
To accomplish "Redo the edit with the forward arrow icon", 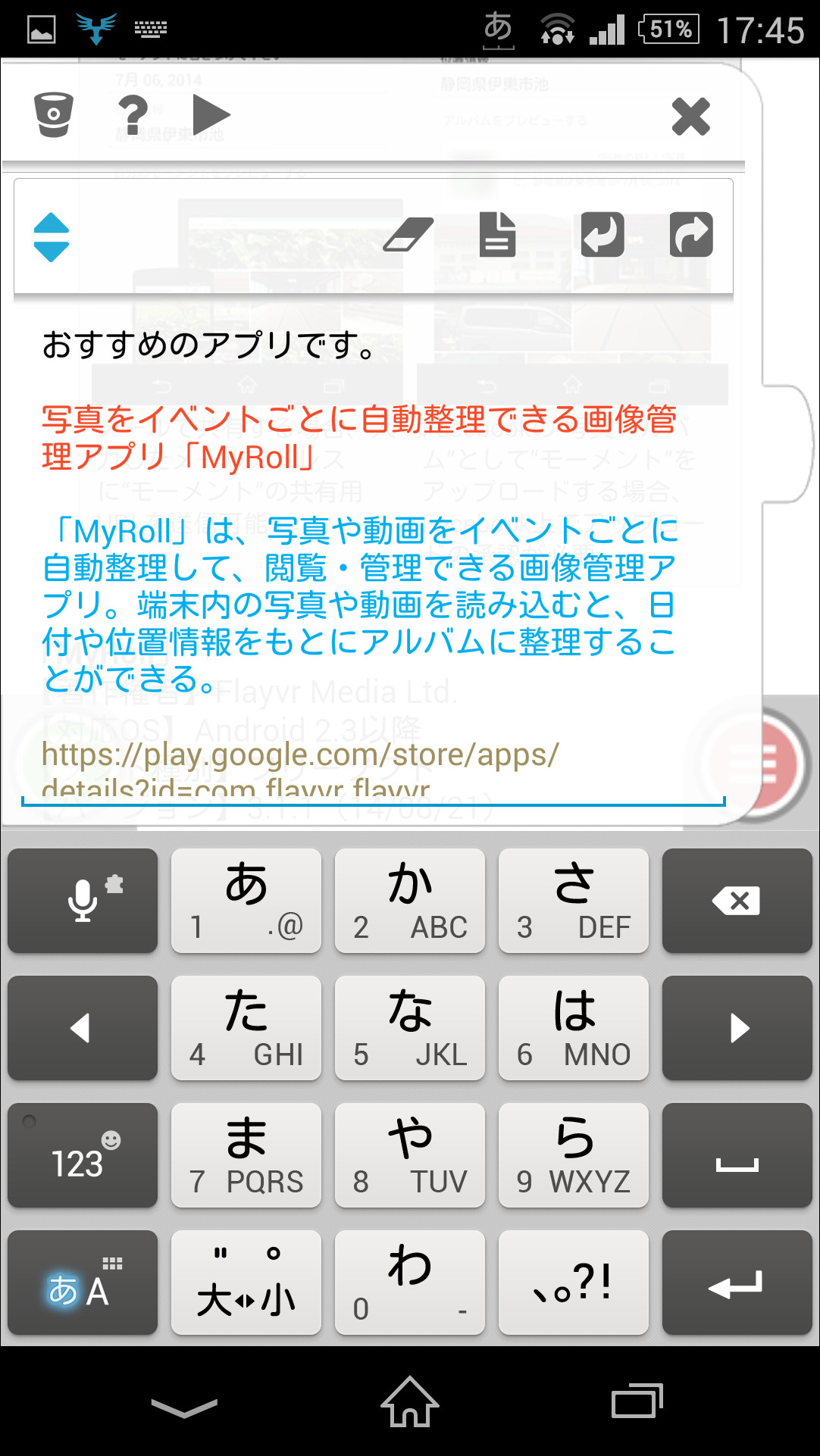I will [690, 235].
